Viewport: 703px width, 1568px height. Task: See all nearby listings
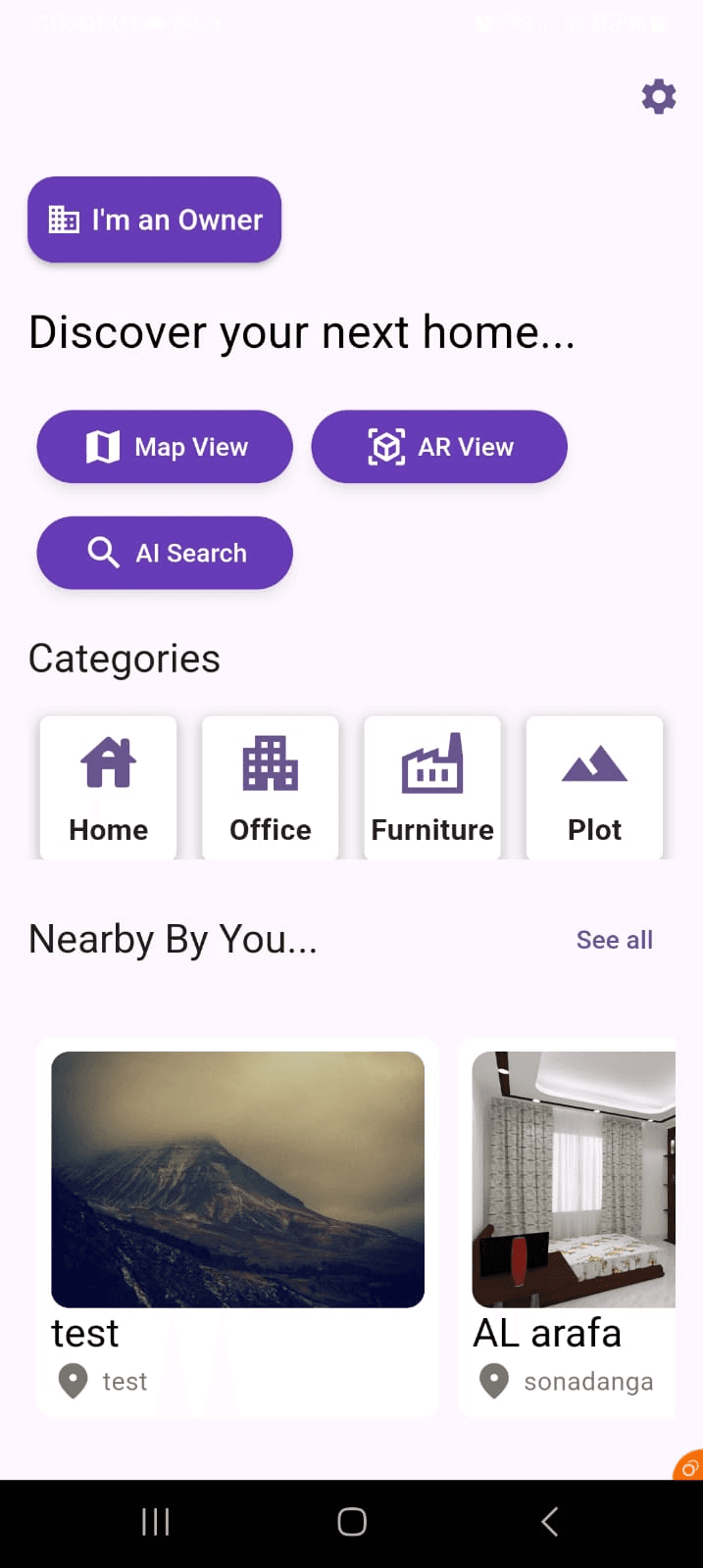pos(614,940)
